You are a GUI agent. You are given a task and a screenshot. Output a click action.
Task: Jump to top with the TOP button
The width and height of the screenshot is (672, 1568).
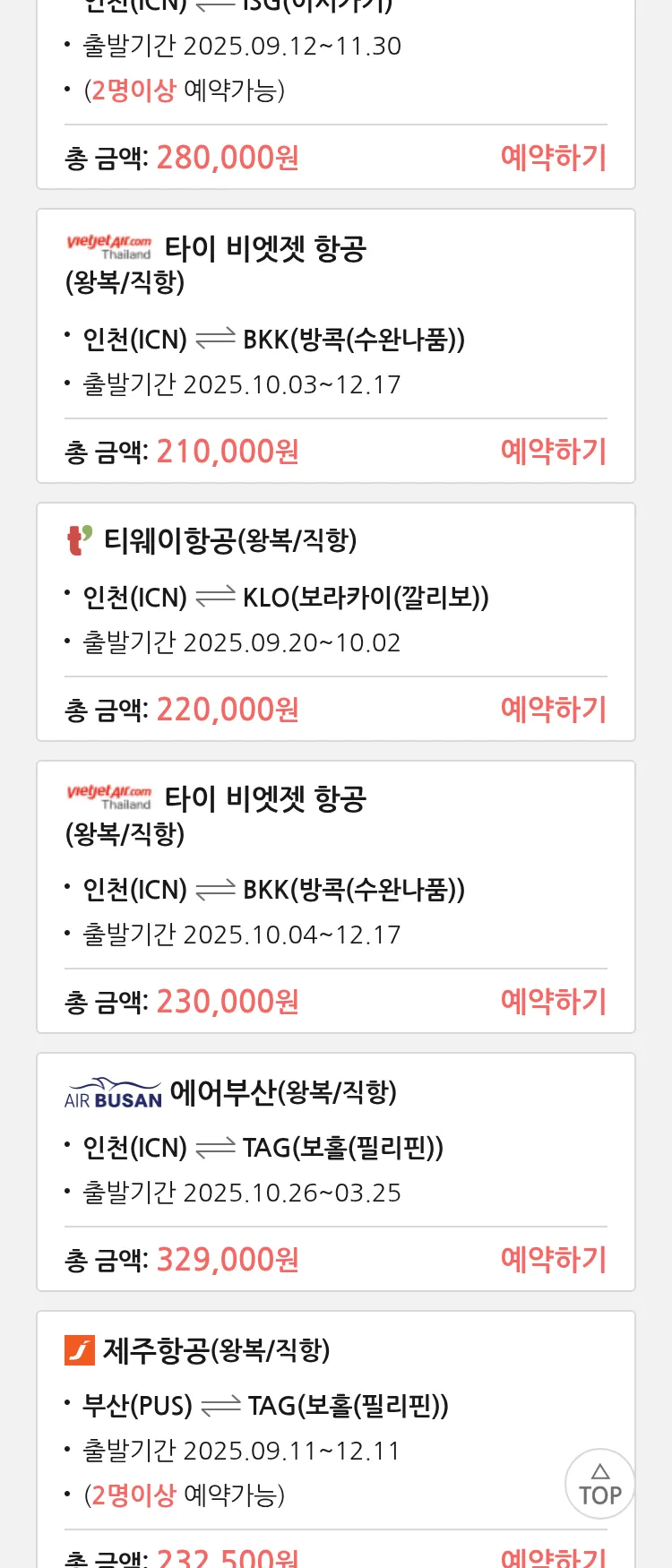[599, 1484]
